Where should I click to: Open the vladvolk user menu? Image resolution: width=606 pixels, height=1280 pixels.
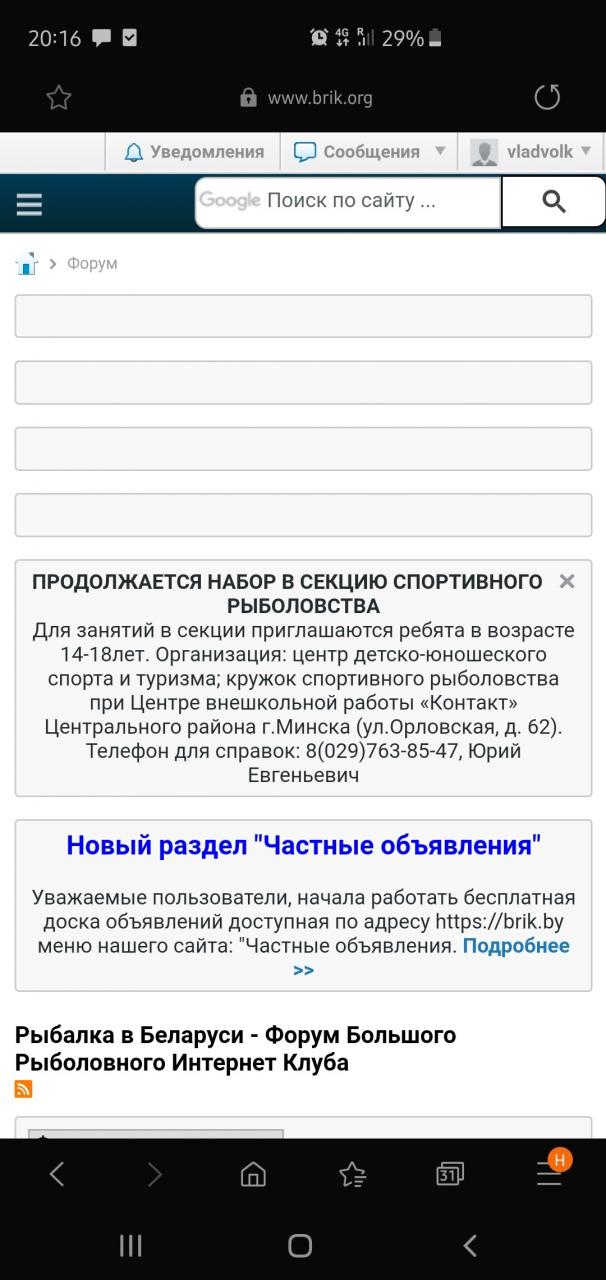[534, 152]
